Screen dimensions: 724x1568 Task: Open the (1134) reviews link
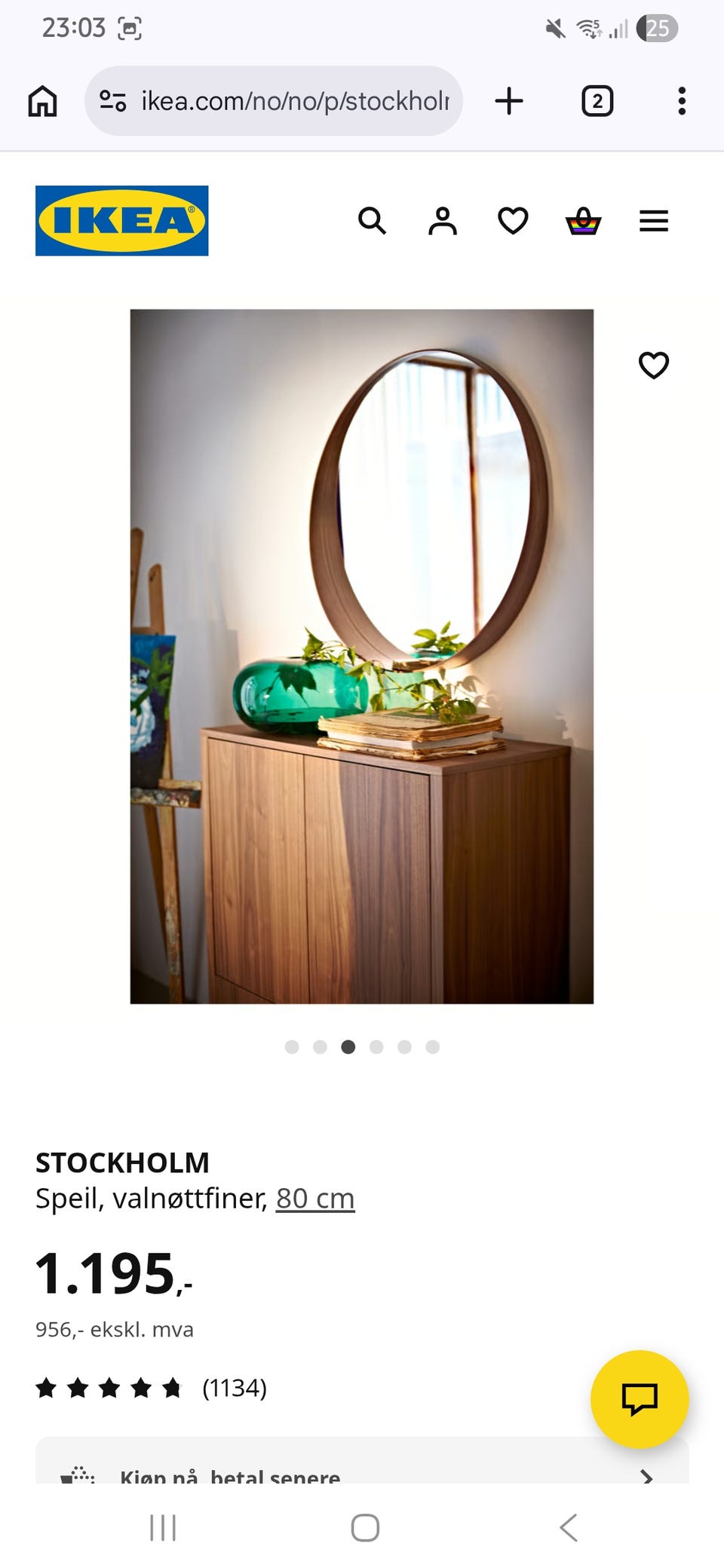coord(235,1386)
